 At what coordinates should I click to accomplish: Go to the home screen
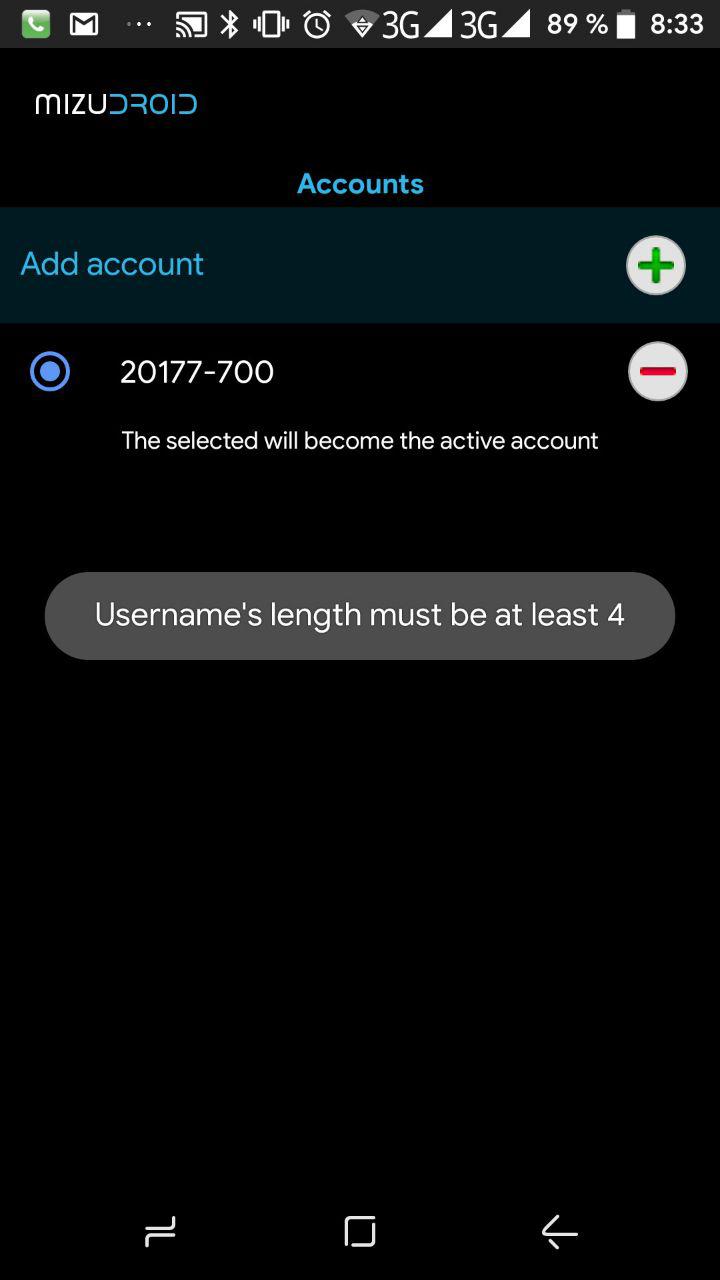click(360, 1232)
